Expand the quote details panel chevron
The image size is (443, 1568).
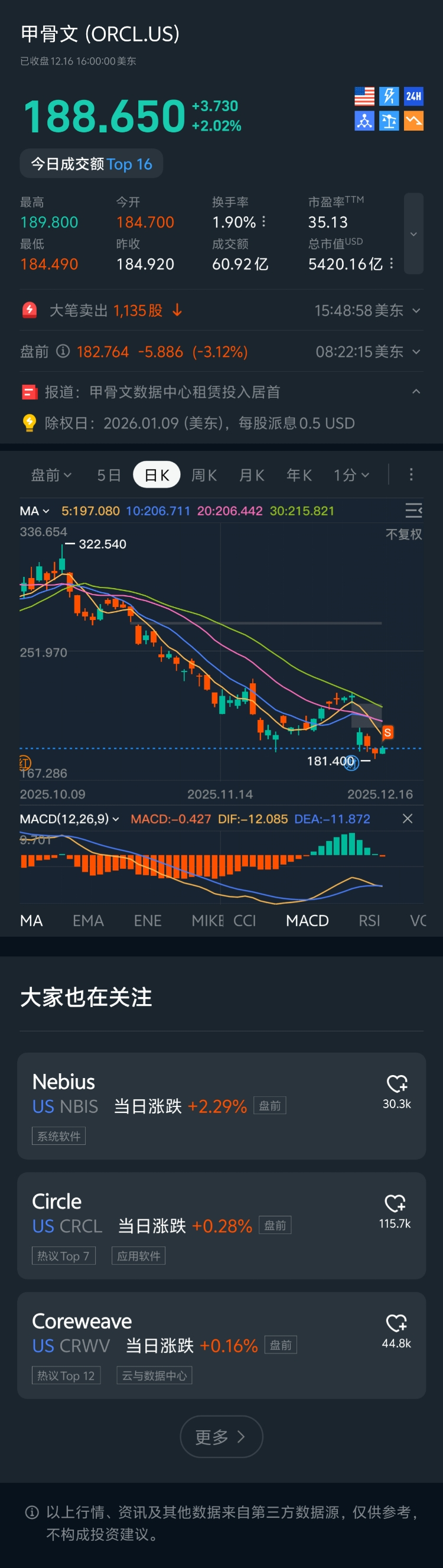(x=413, y=233)
